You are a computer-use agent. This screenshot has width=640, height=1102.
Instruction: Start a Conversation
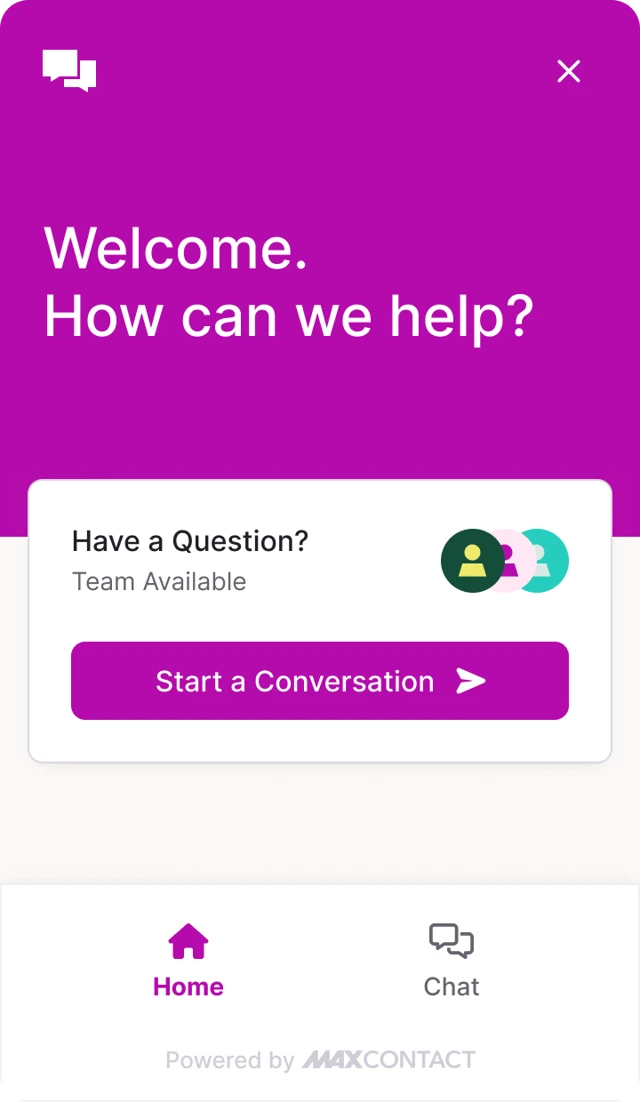pyautogui.click(x=320, y=681)
